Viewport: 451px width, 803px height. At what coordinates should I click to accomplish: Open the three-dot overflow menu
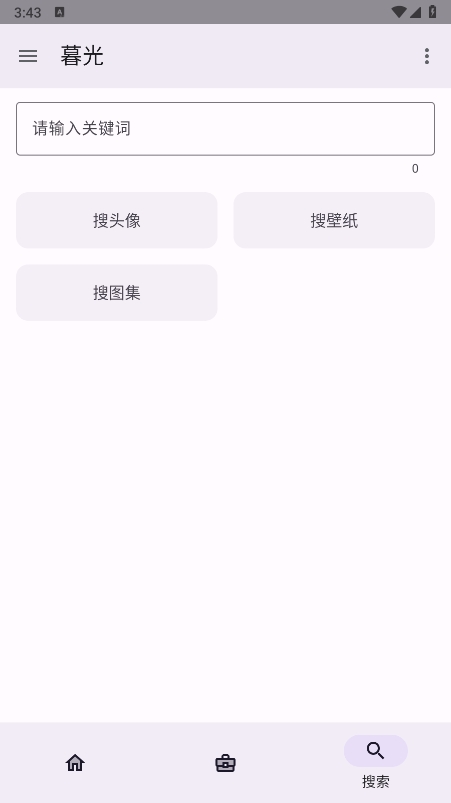click(426, 56)
